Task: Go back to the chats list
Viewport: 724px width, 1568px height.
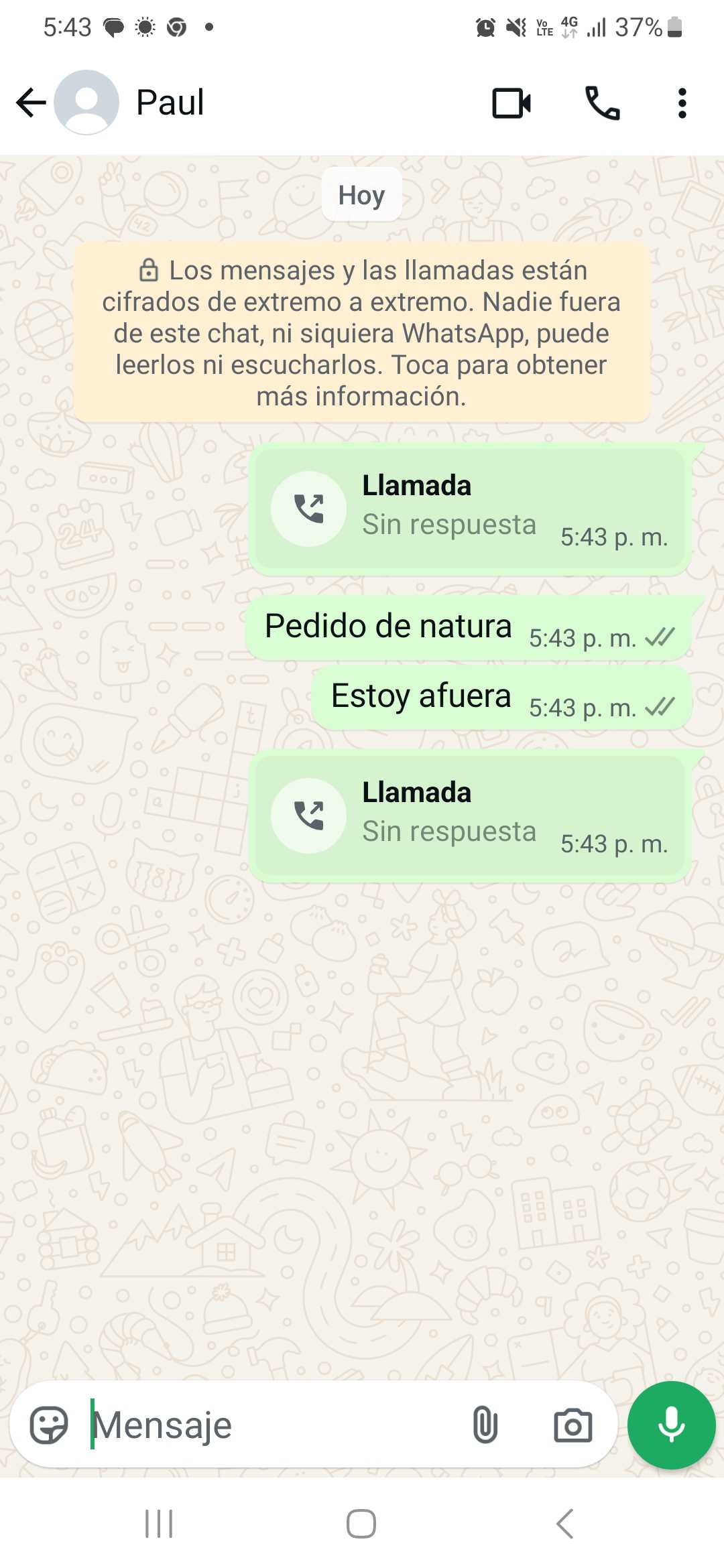Action: [x=30, y=103]
